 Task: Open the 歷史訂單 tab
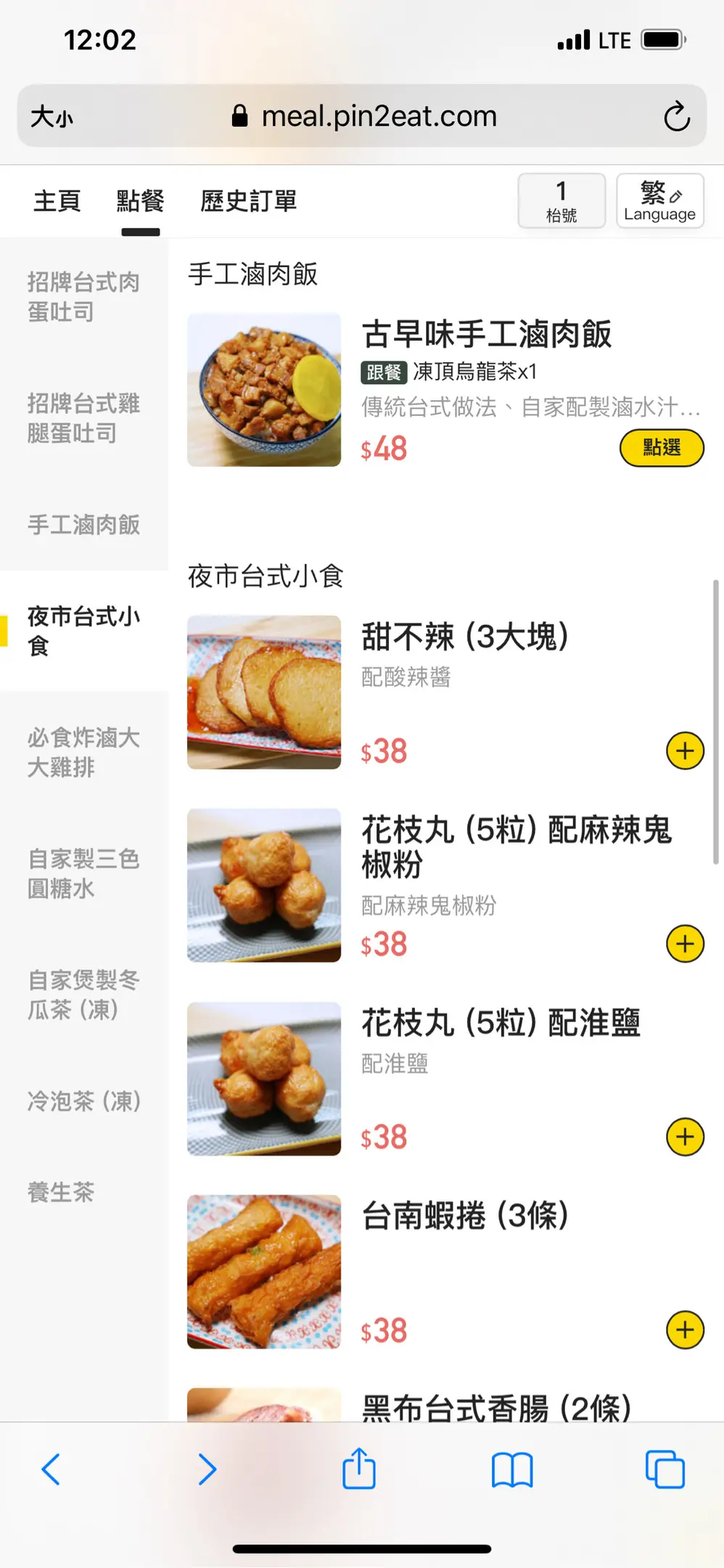point(249,201)
